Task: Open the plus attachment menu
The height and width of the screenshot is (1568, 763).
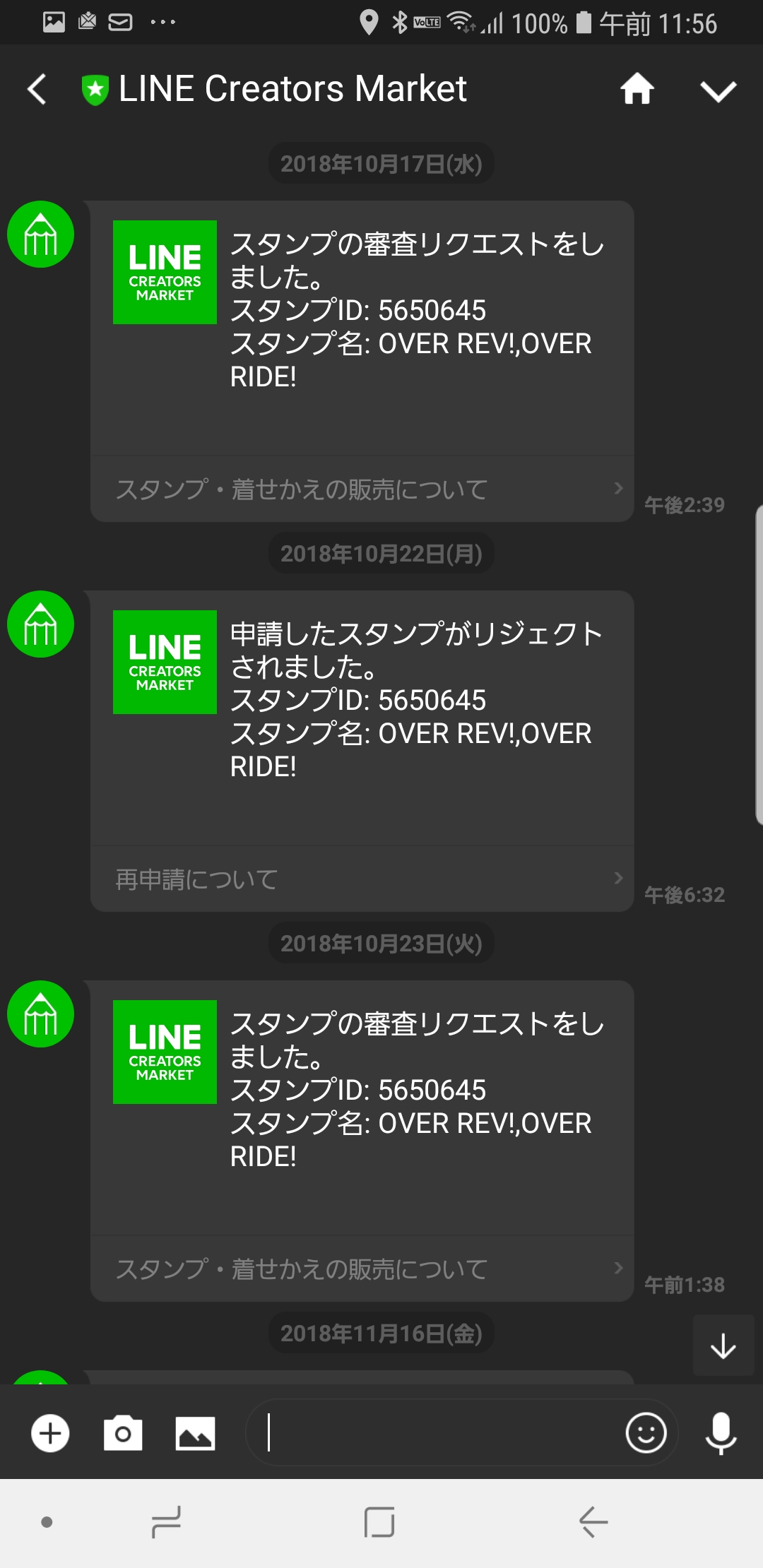Action: [x=50, y=1433]
